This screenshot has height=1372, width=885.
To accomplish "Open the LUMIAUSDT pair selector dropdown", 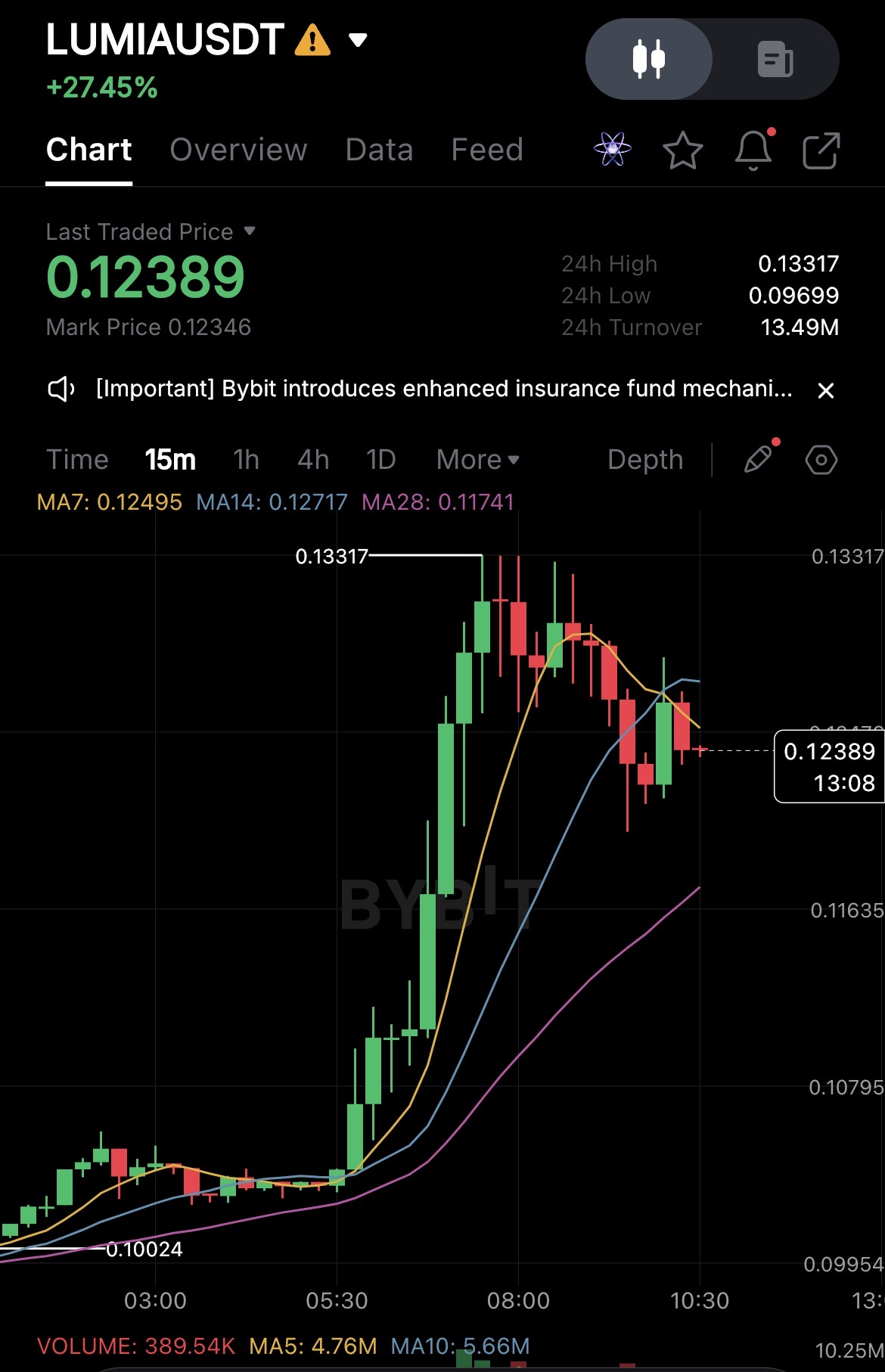I will 357,40.
